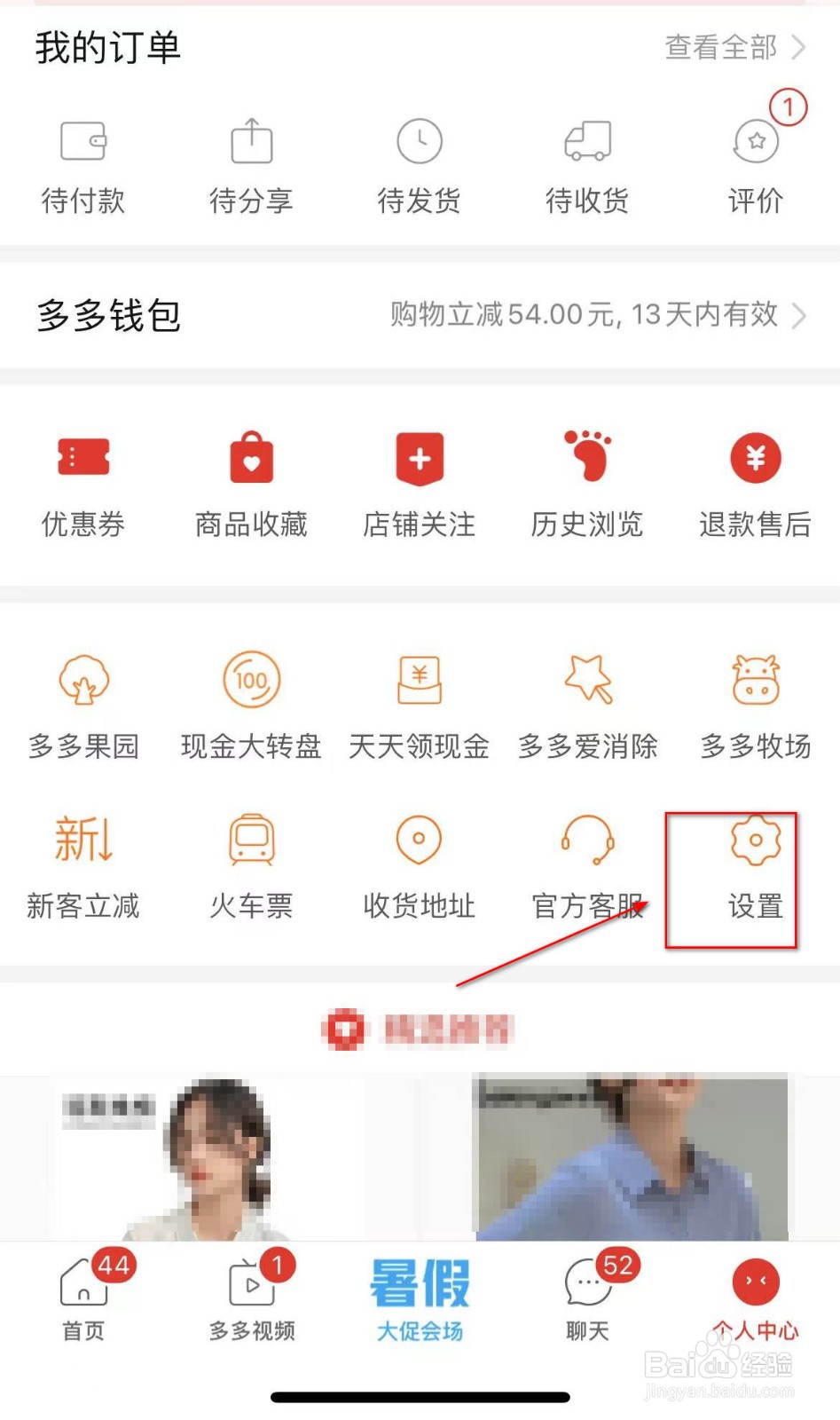Open 退款售后 refunds and after-sales

755,484
